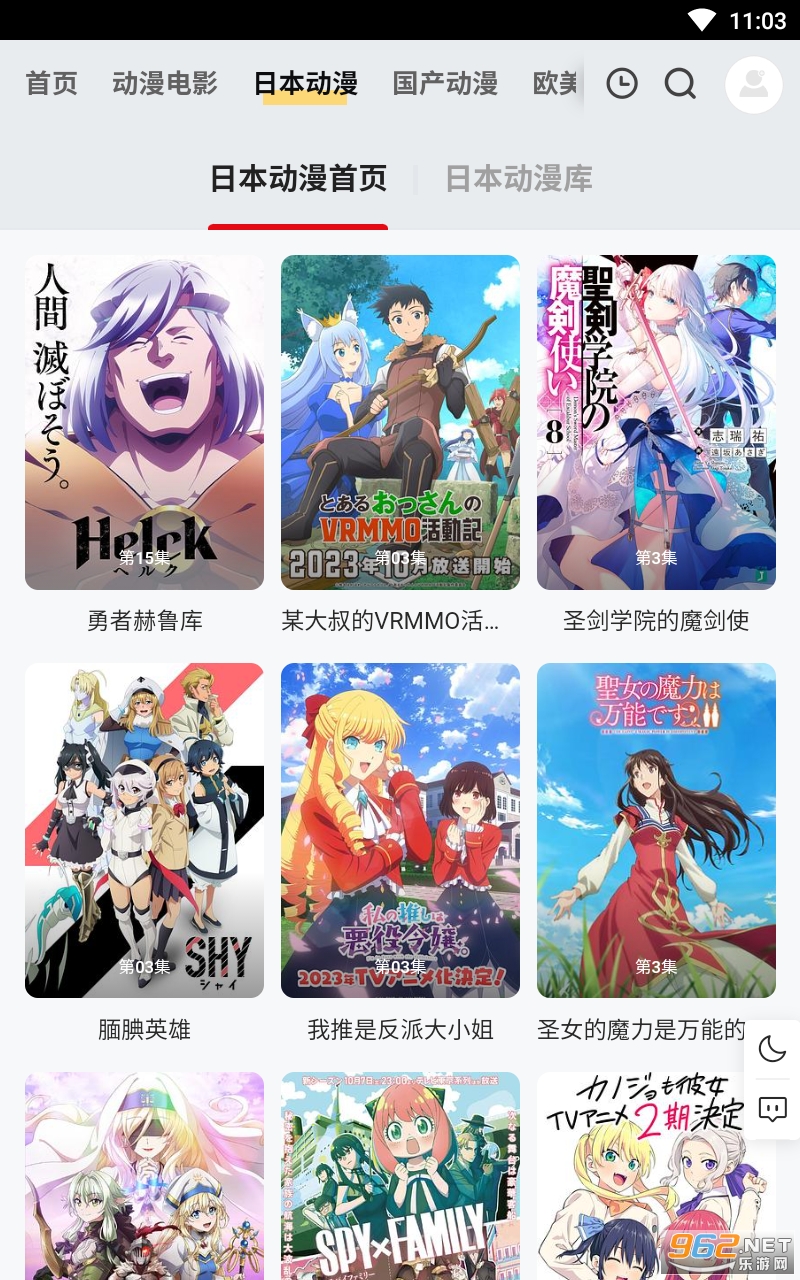Select the 日本动漫 tab
800x1280 pixels.
click(x=305, y=84)
